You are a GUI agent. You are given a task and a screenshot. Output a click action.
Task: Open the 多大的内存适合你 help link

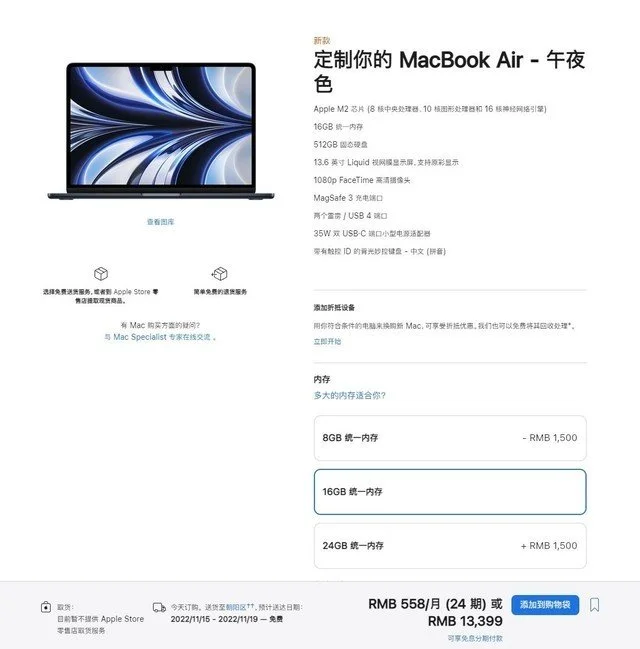350,395
